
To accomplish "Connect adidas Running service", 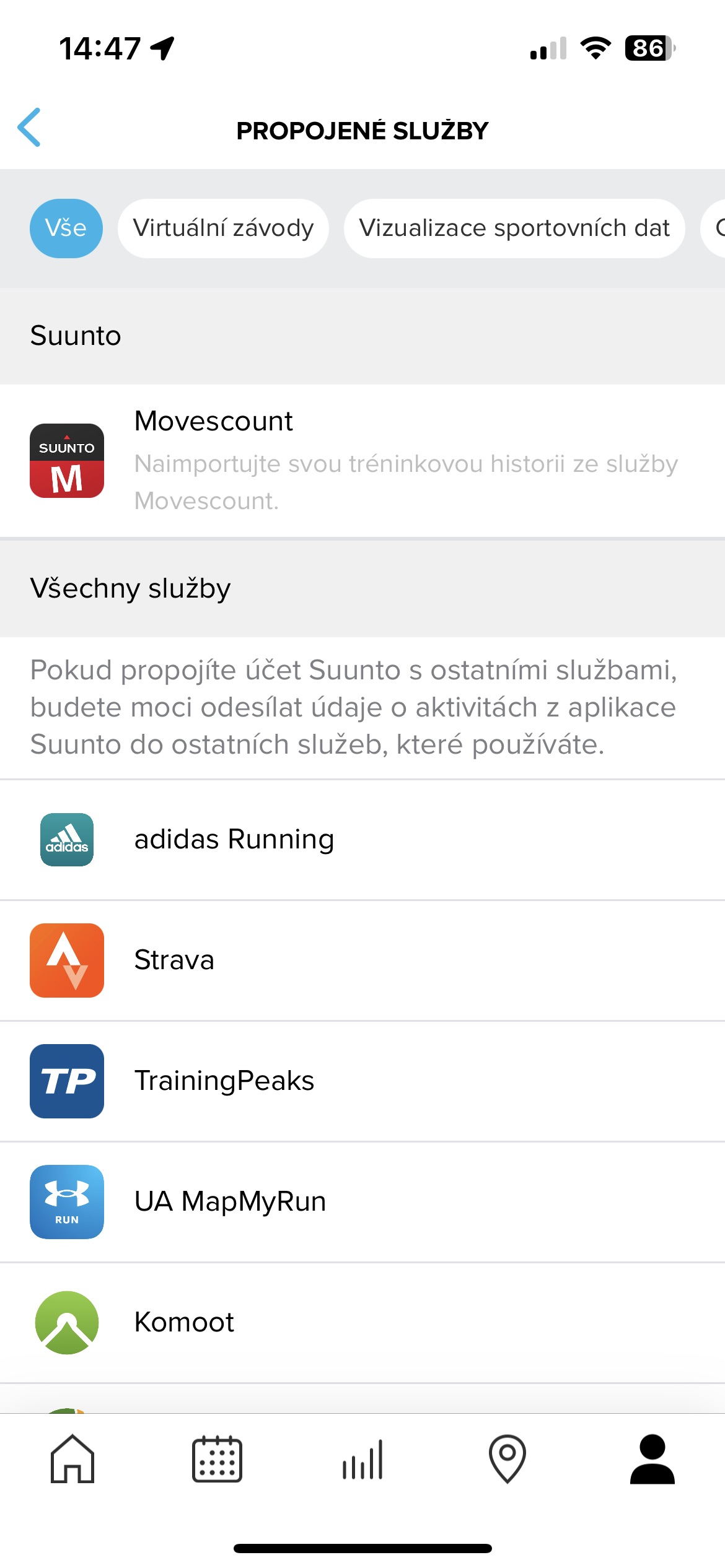I will (x=362, y=839).
